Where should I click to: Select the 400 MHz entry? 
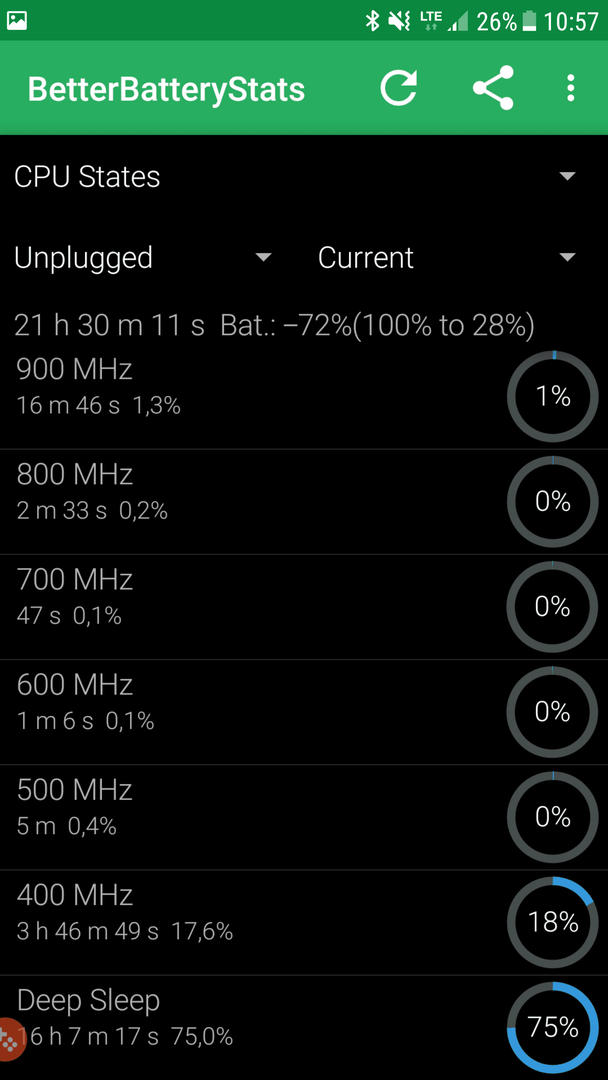coord(304,922)
